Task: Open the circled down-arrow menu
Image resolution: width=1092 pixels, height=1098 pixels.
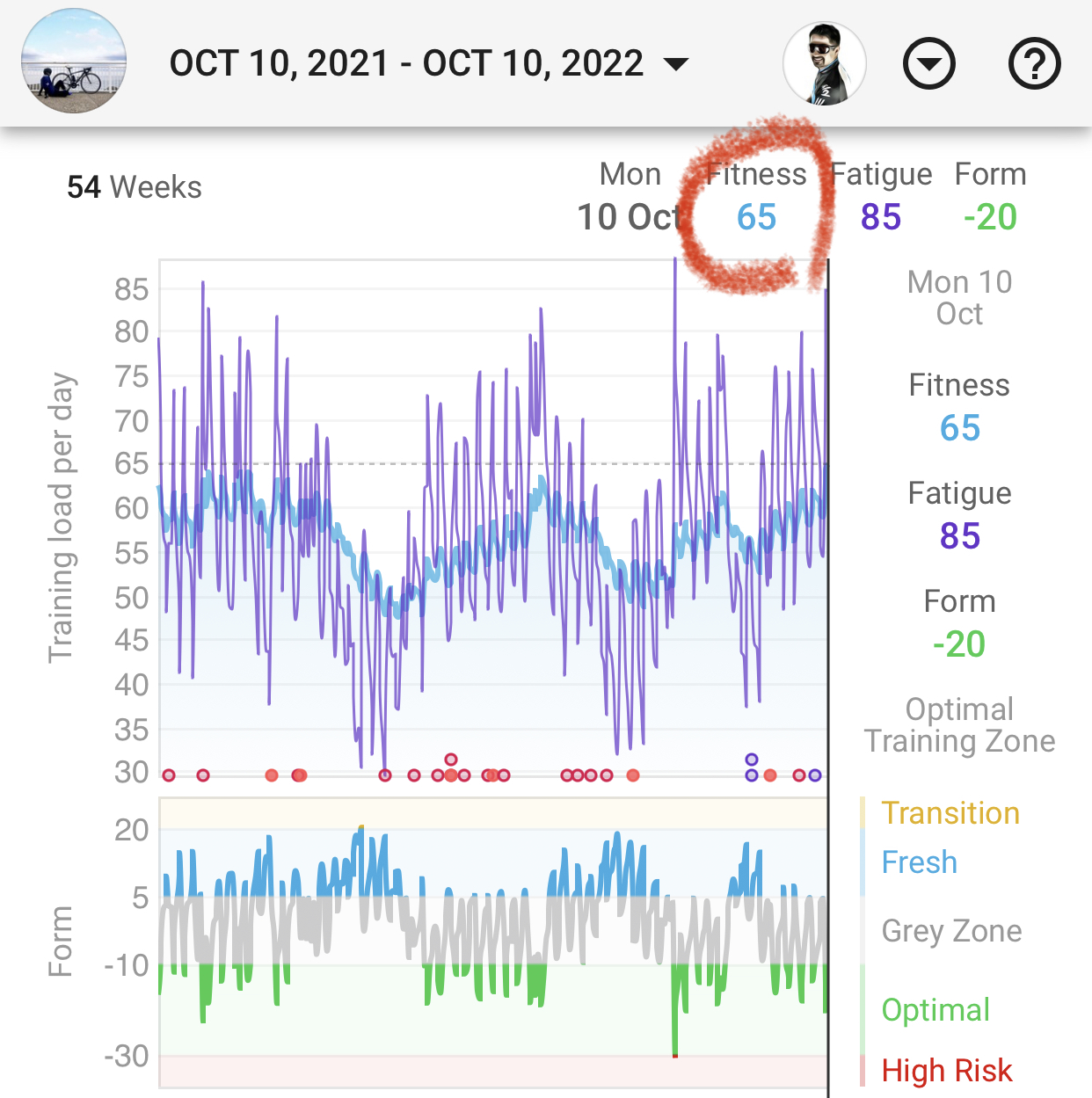Action: [x=929, y=64]
